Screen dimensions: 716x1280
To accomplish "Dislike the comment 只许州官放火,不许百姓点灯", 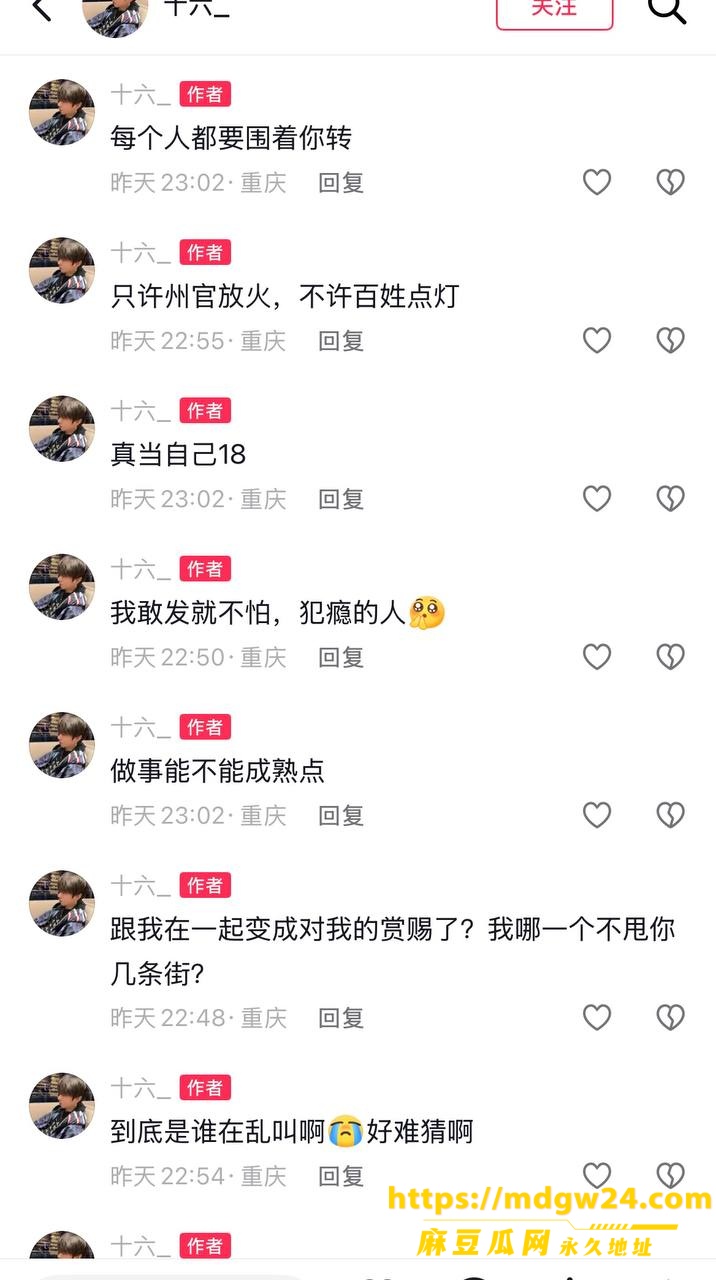I will [670, 340].
